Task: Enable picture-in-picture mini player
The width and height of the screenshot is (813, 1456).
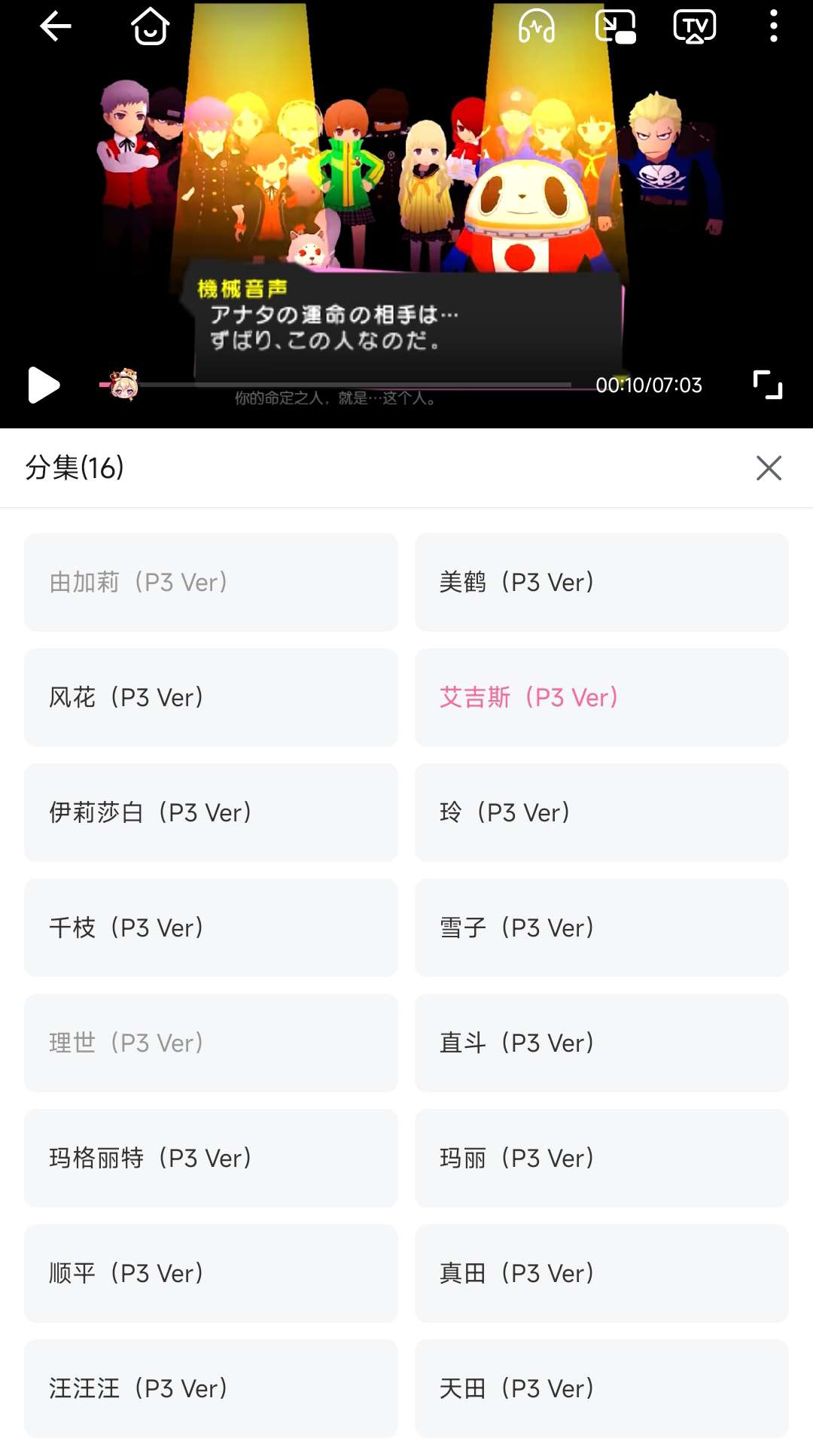Action: pyautogui.click(x=615, y=26)
